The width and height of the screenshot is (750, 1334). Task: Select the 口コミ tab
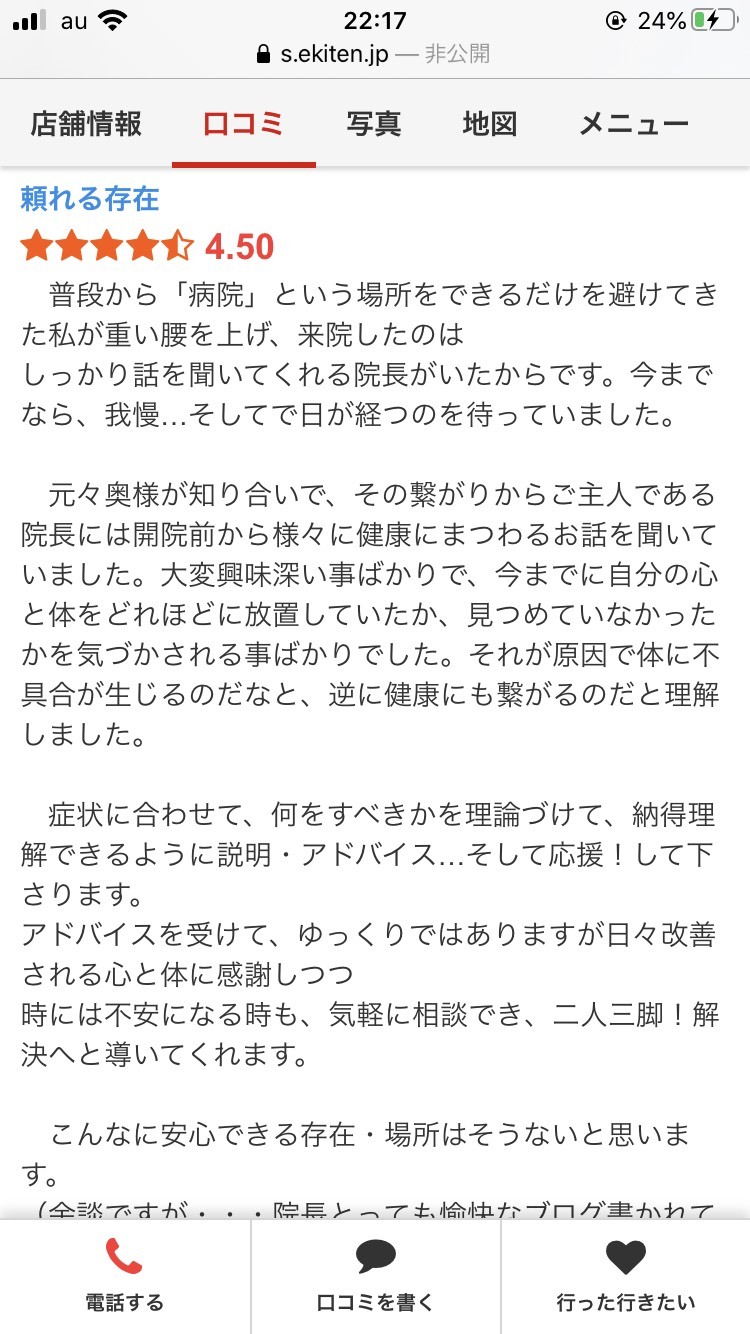click(x=243, y=124)
